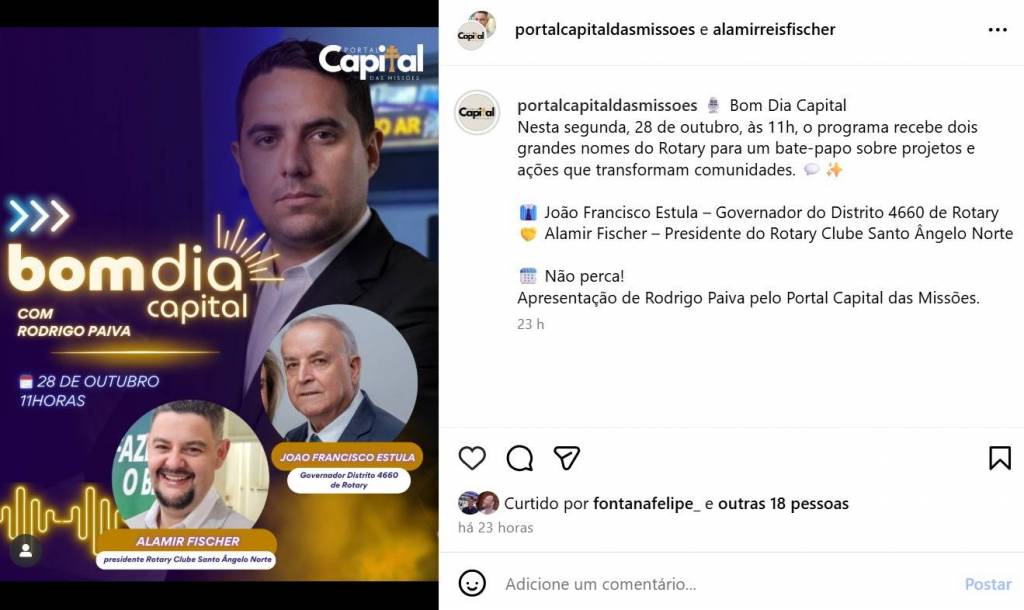Open the post's three-dot options menu
The image size is (1024, 610).
click(x=997, y=30)
